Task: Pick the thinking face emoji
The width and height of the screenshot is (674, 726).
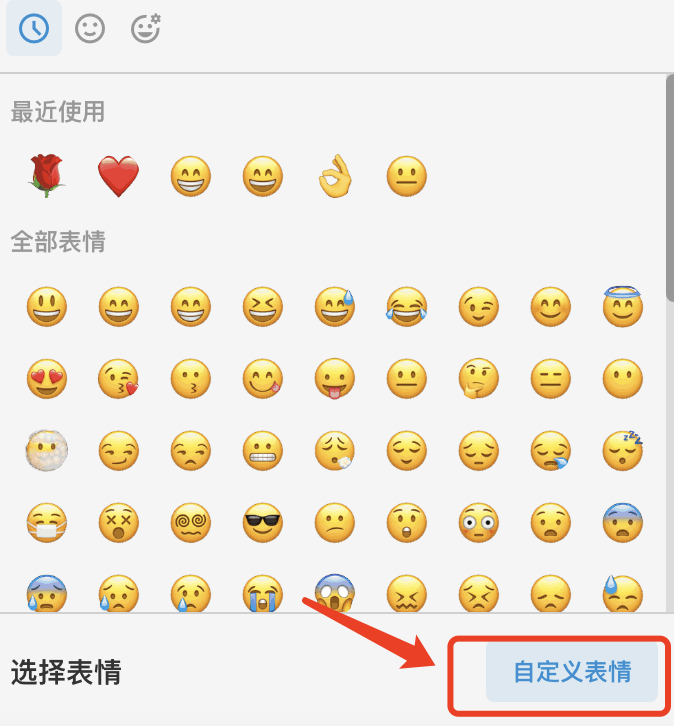Action: point(478,378)
